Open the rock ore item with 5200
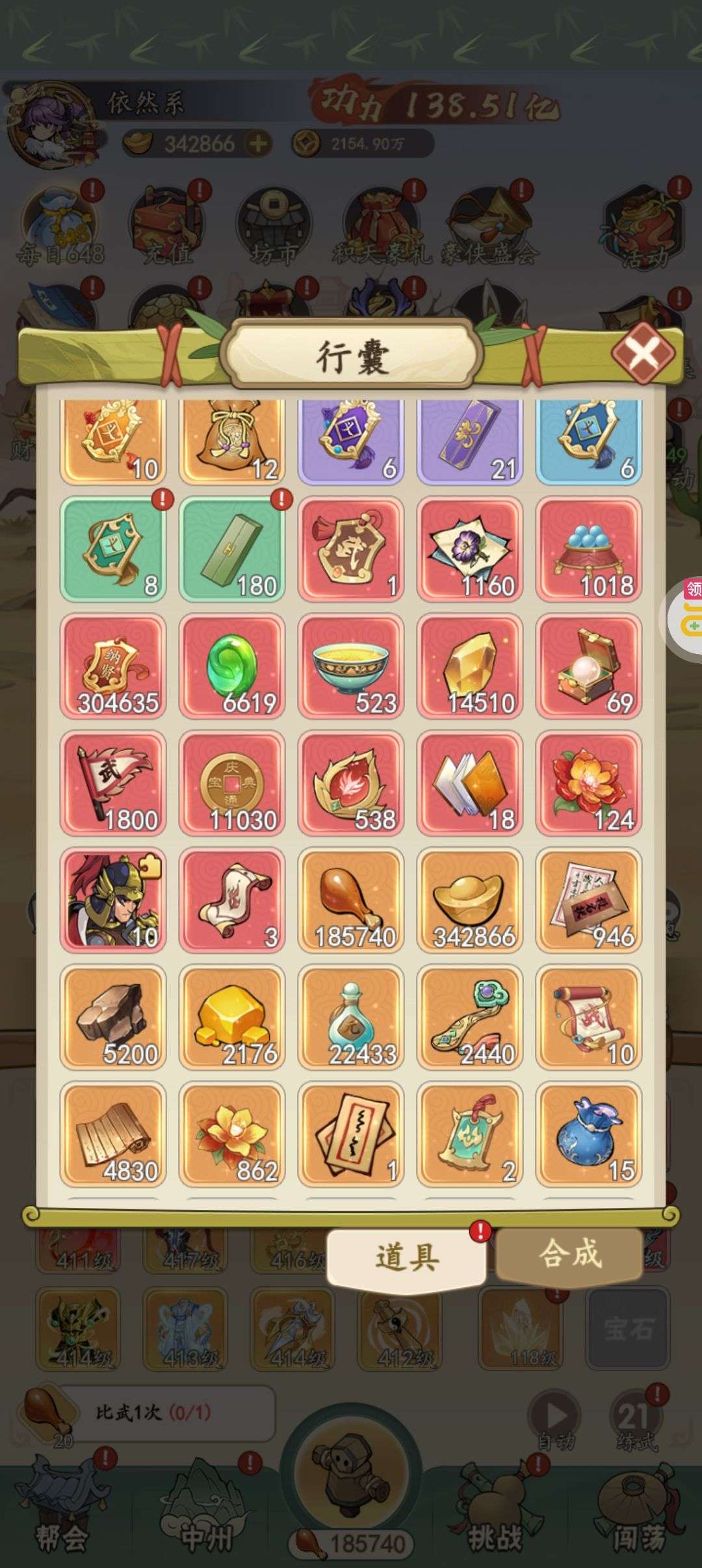 pos(113,1017)
